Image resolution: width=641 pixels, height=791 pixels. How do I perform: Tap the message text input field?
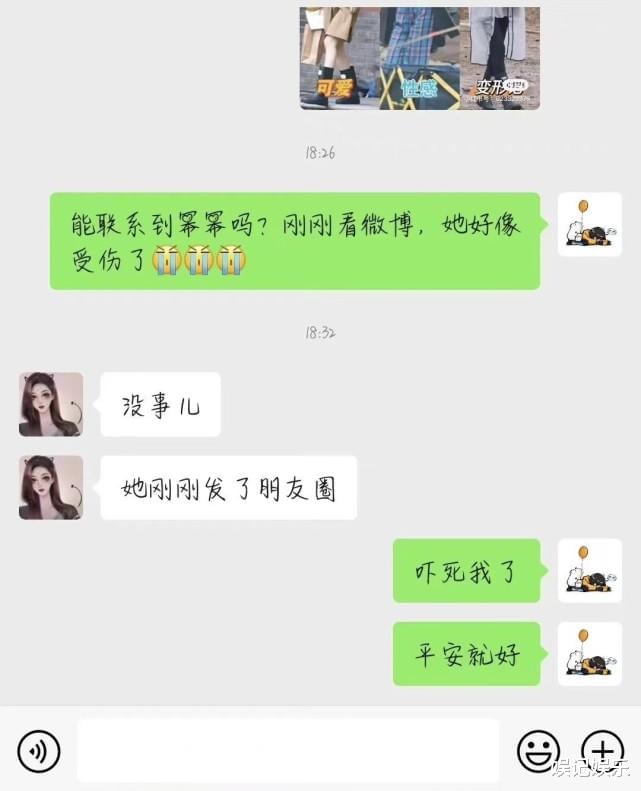(288, 750)
